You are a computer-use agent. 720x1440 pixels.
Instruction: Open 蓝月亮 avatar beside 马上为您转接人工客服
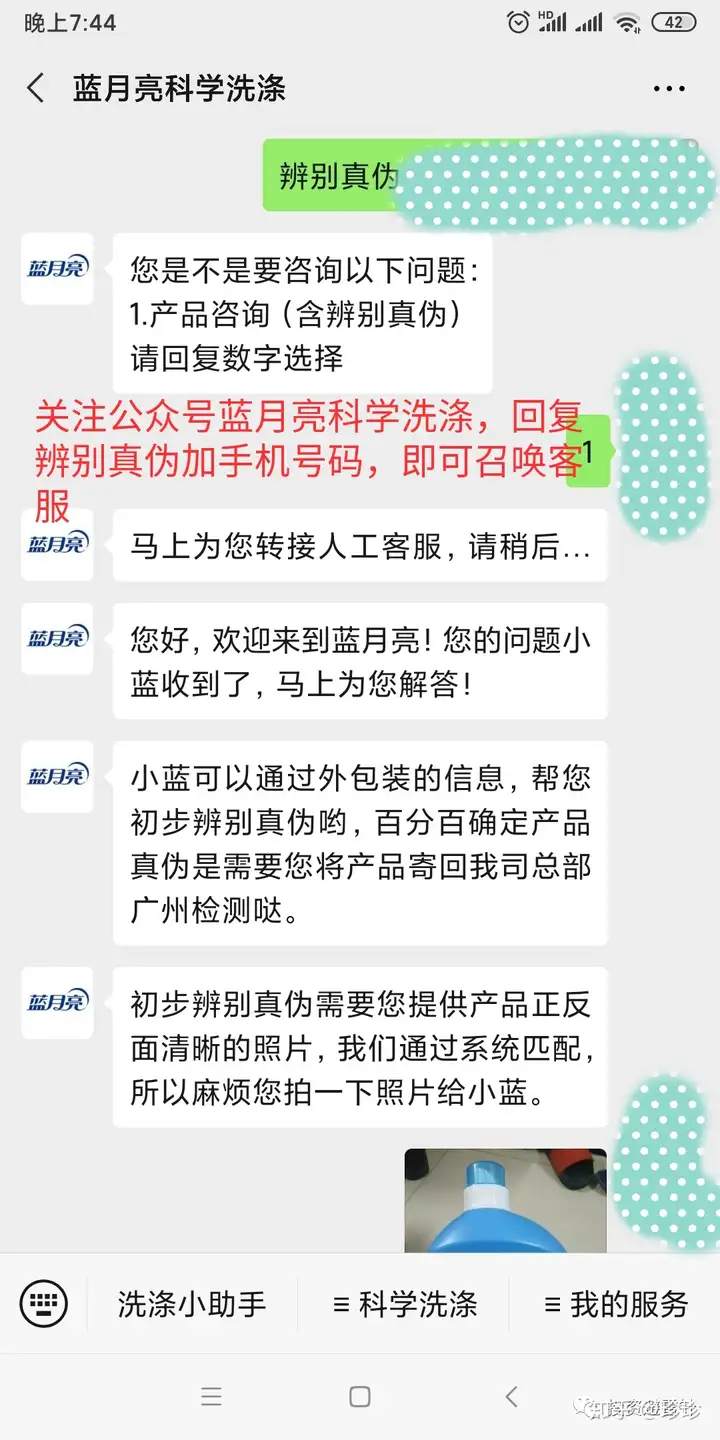(57, 544)
